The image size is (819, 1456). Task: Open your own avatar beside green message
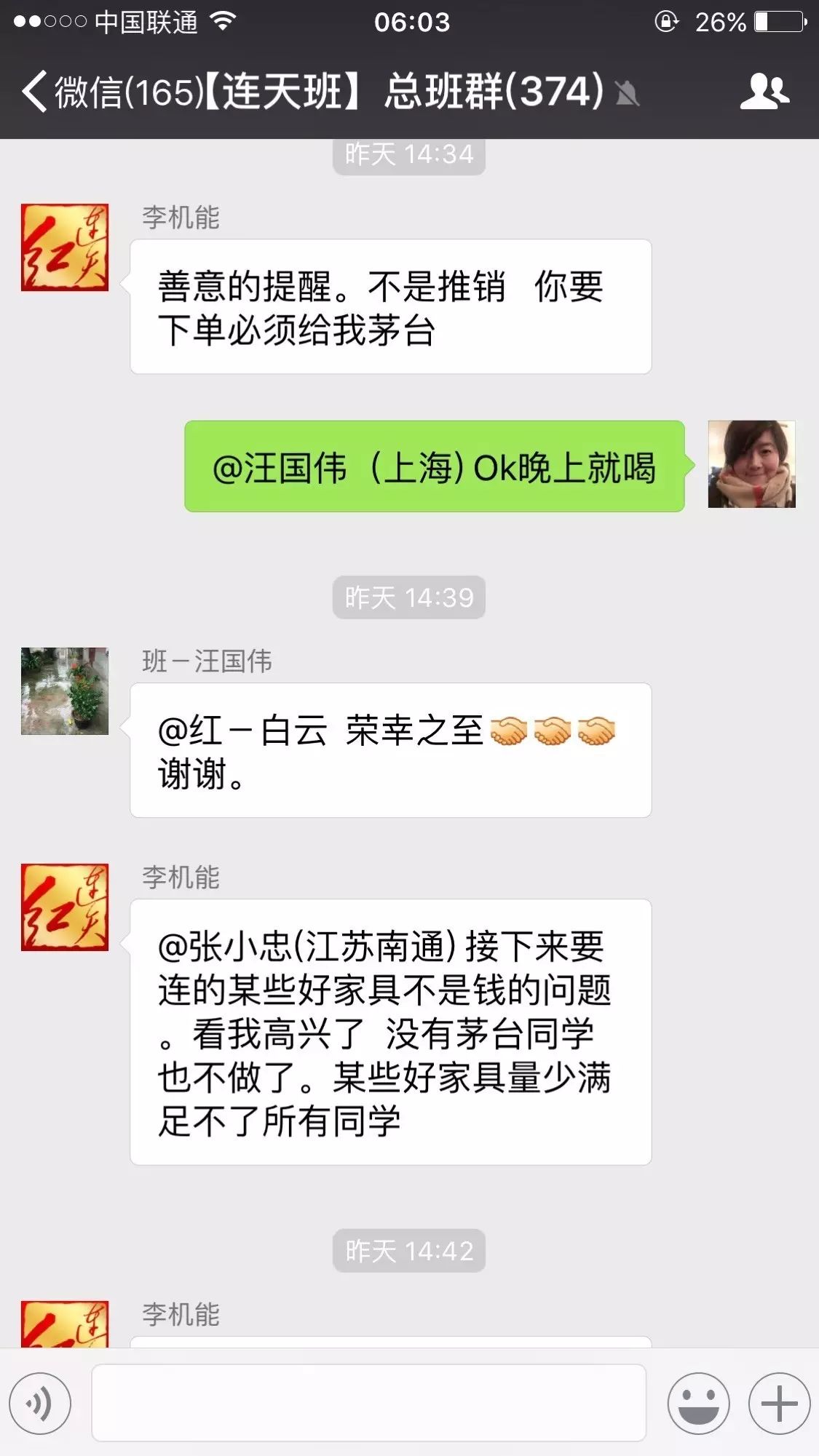751,464
